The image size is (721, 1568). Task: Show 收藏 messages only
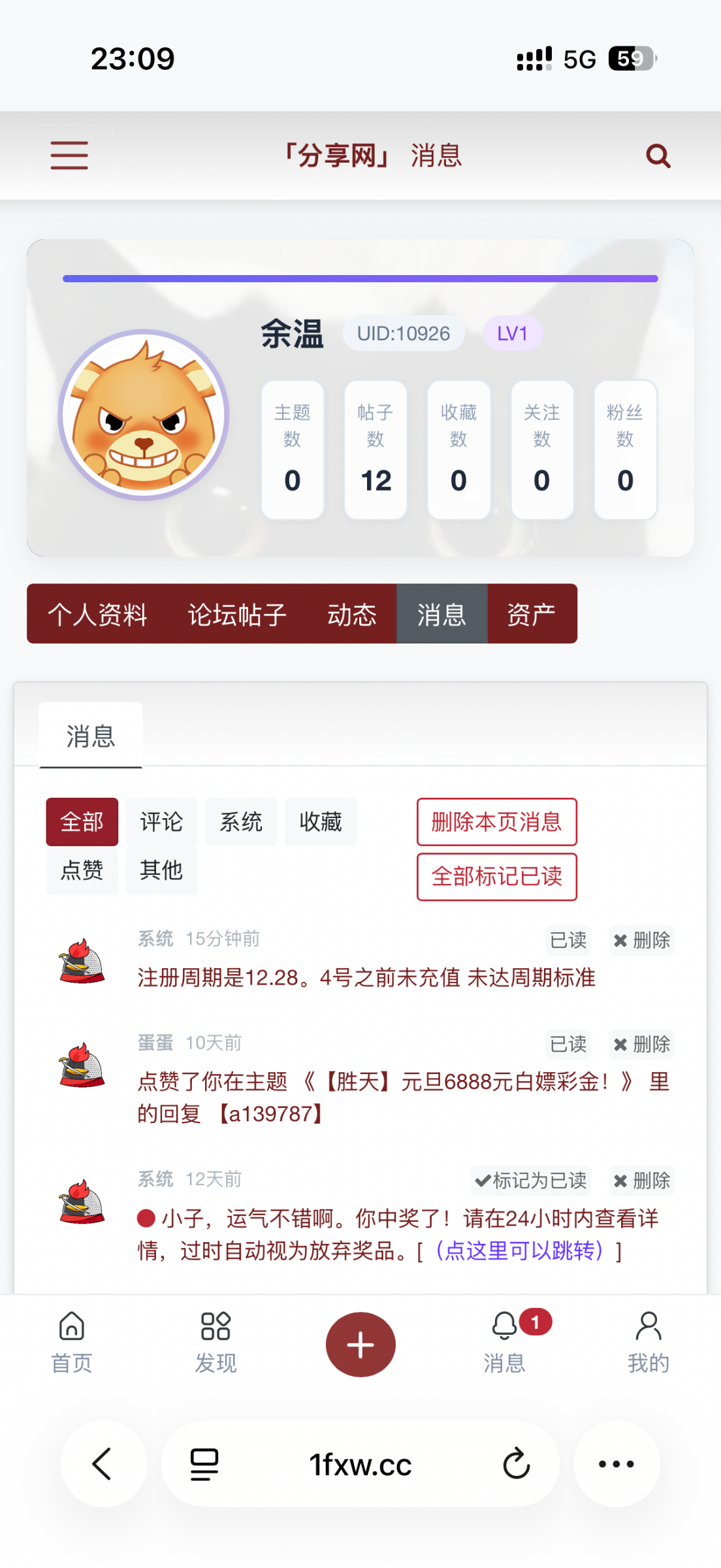pos(321,822)
